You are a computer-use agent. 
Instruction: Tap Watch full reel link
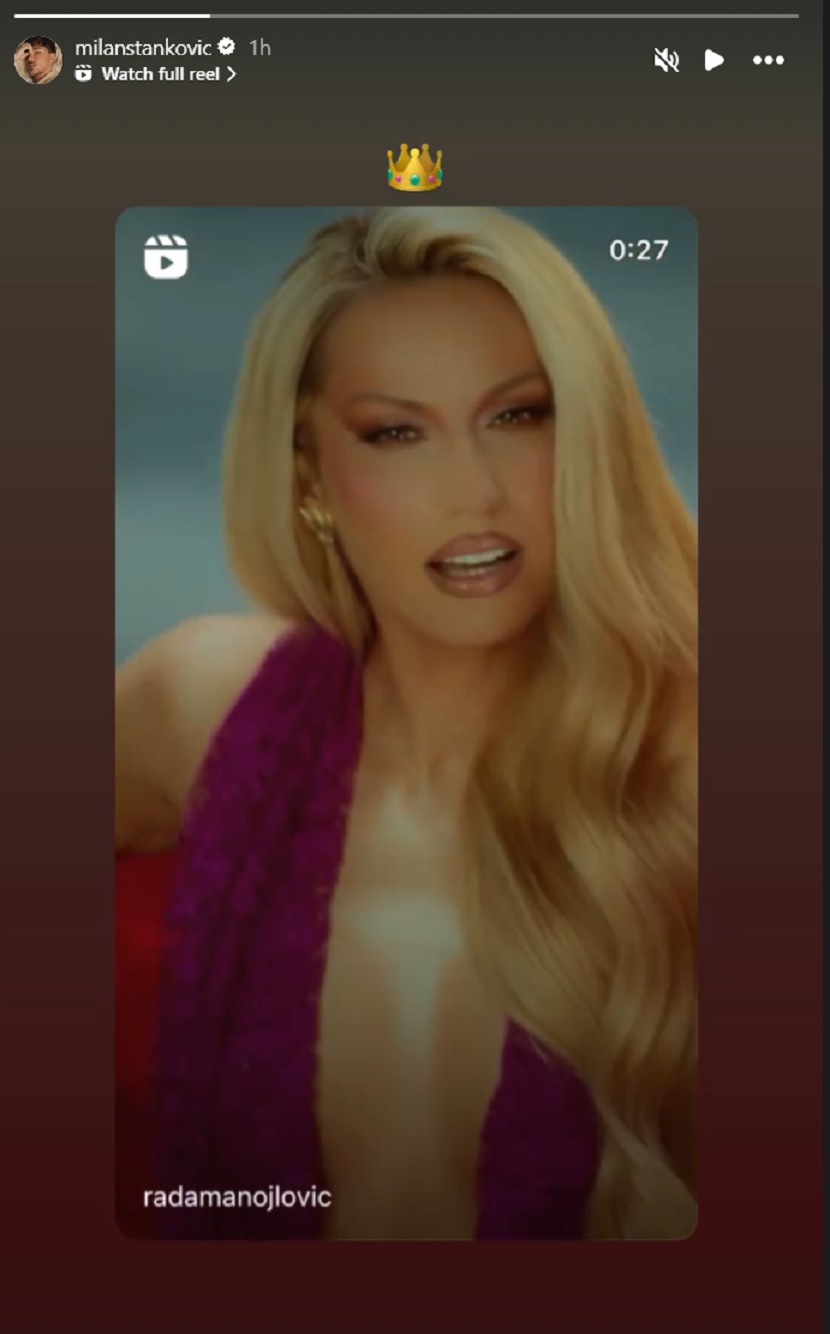click(x=160, y=74)
